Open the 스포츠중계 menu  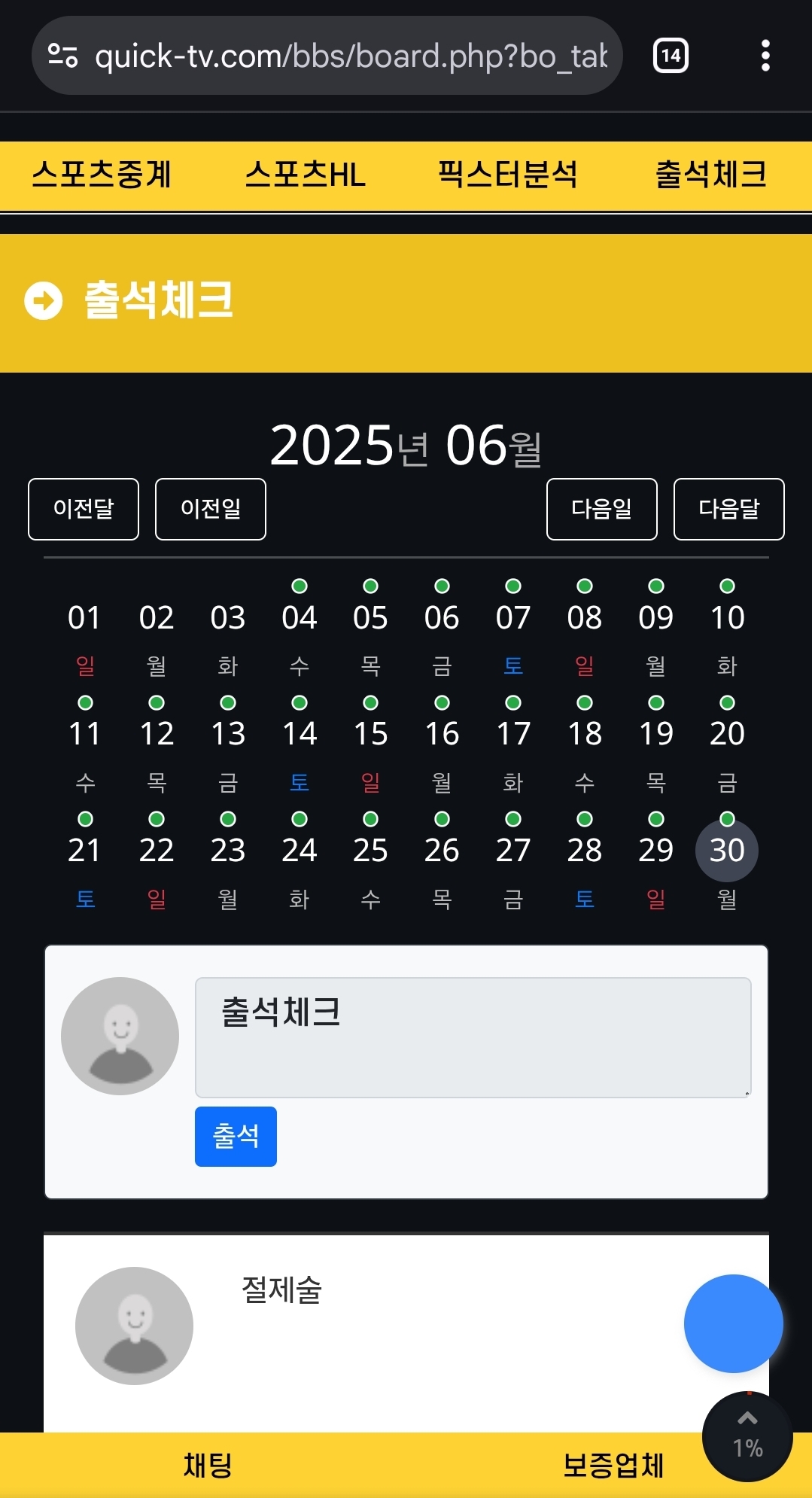(x=102, y=175)
